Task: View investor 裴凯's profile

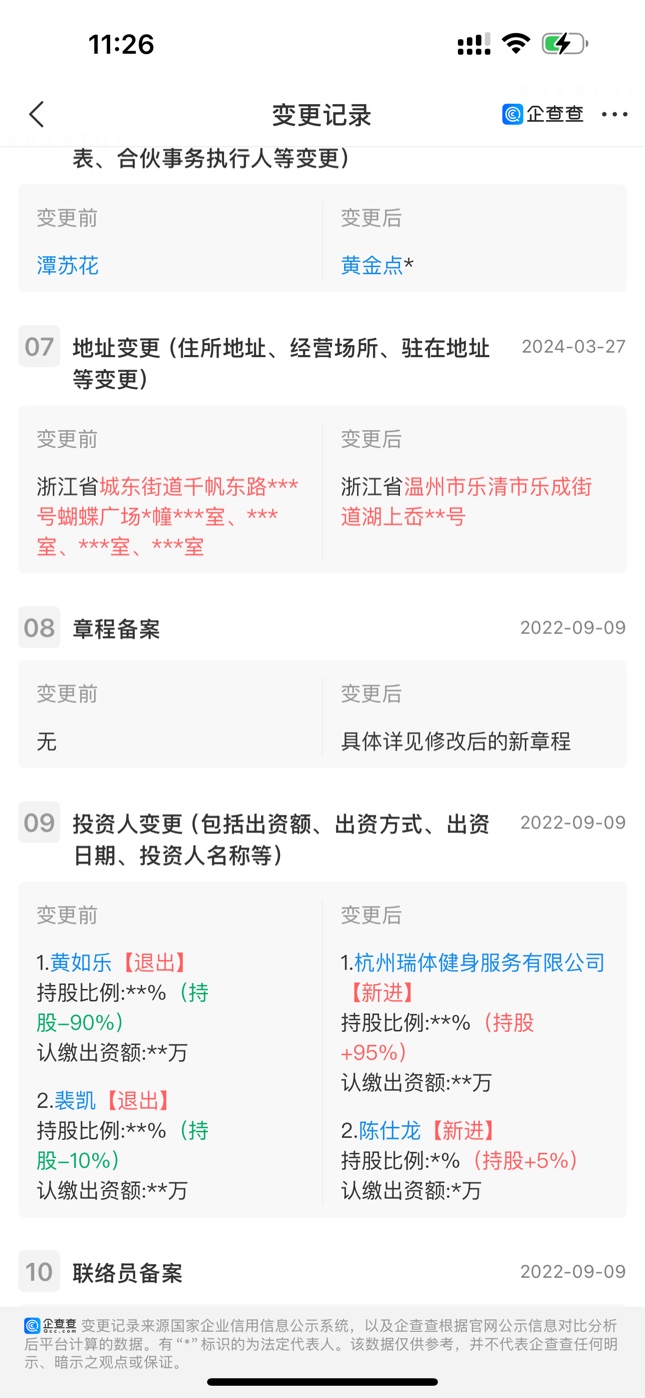Action: [72, 1101]
